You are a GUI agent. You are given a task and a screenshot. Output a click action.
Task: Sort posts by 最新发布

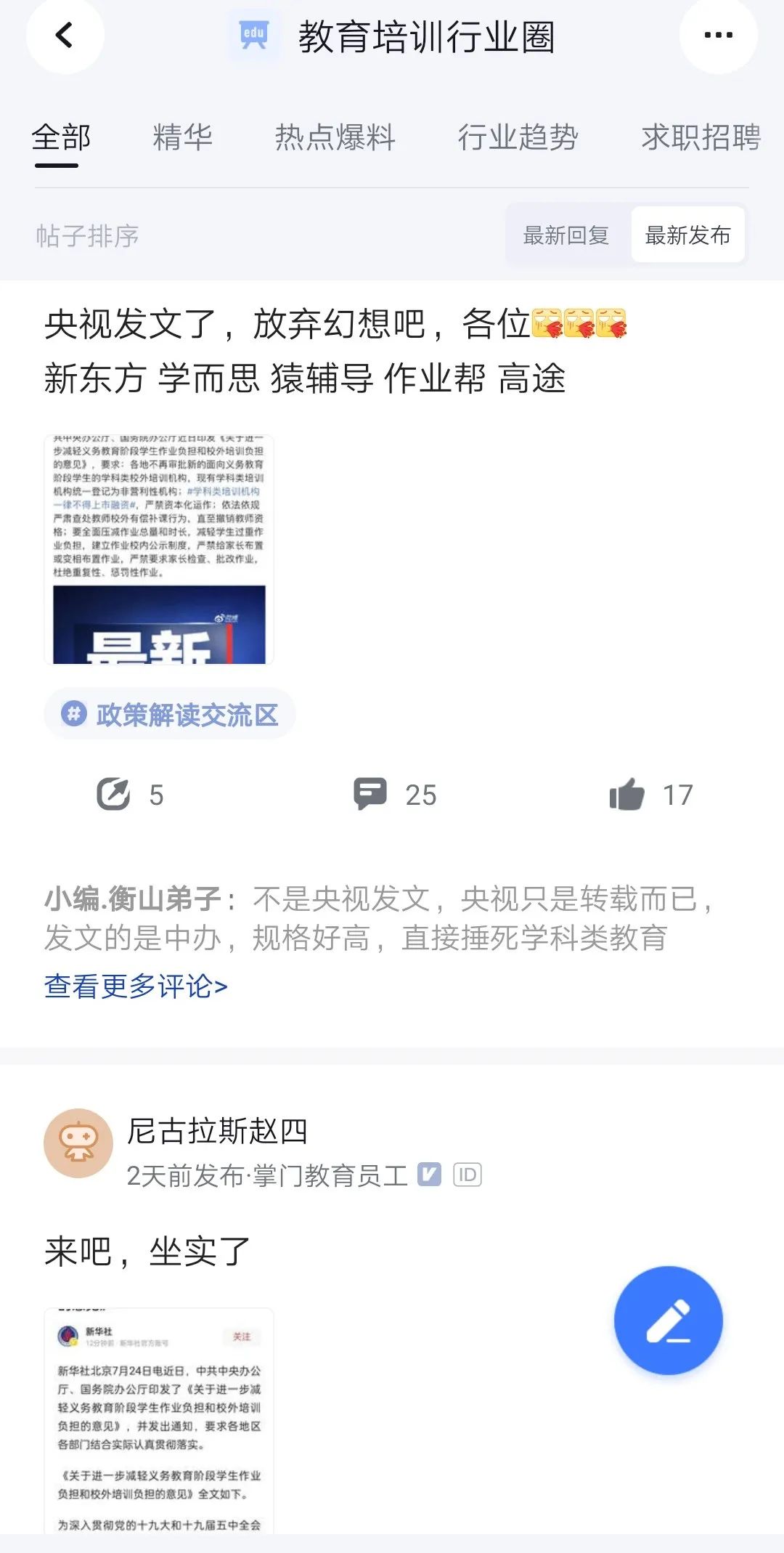tap(687, 235)
